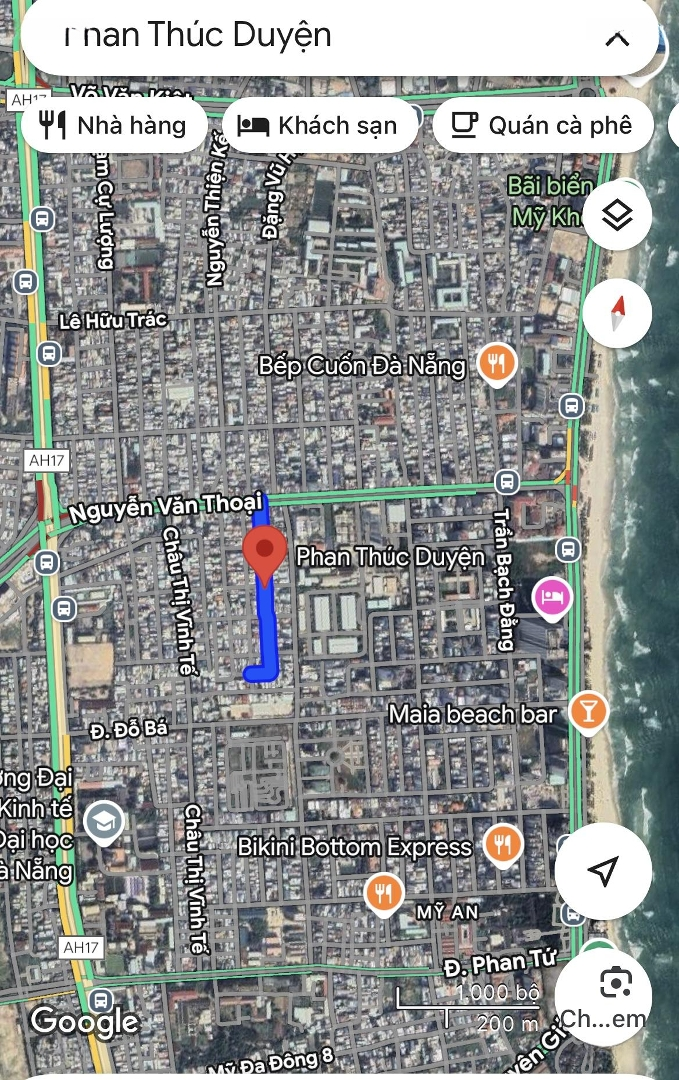Screen dimensions: 679x1080
Task: Open the map layers button
Action: (617, 215)
